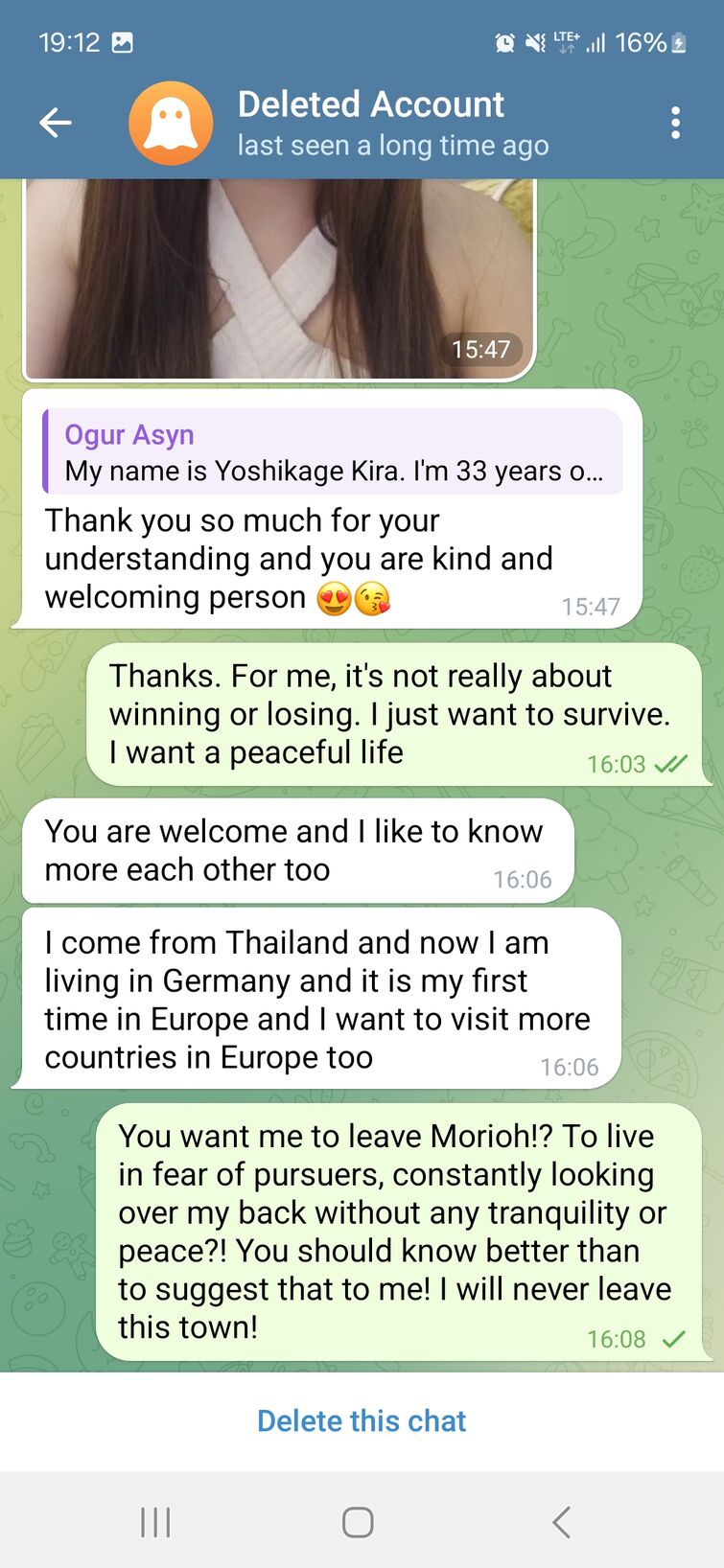Open the photo sent at 15:47

[x=278, y=278]
